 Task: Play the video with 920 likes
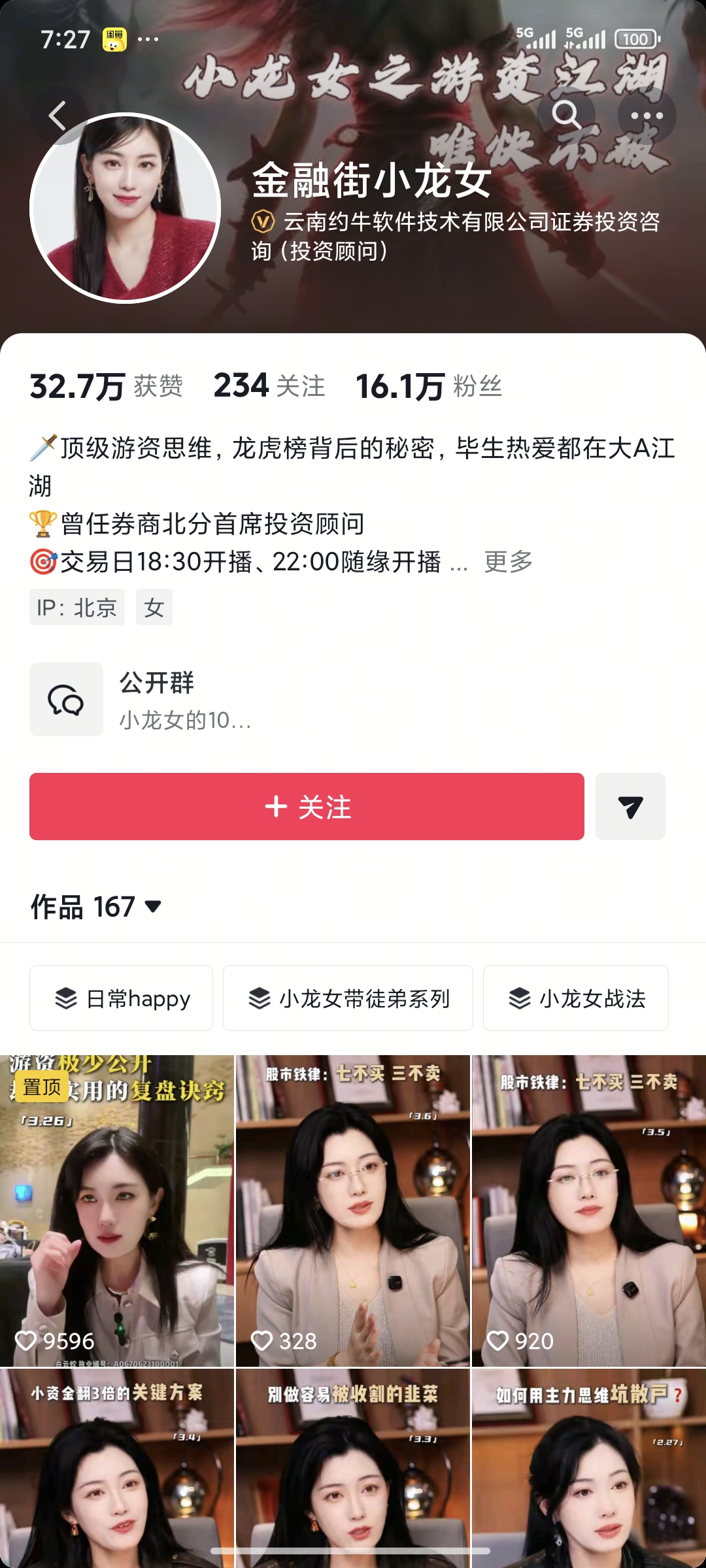tap(589, 1210)
